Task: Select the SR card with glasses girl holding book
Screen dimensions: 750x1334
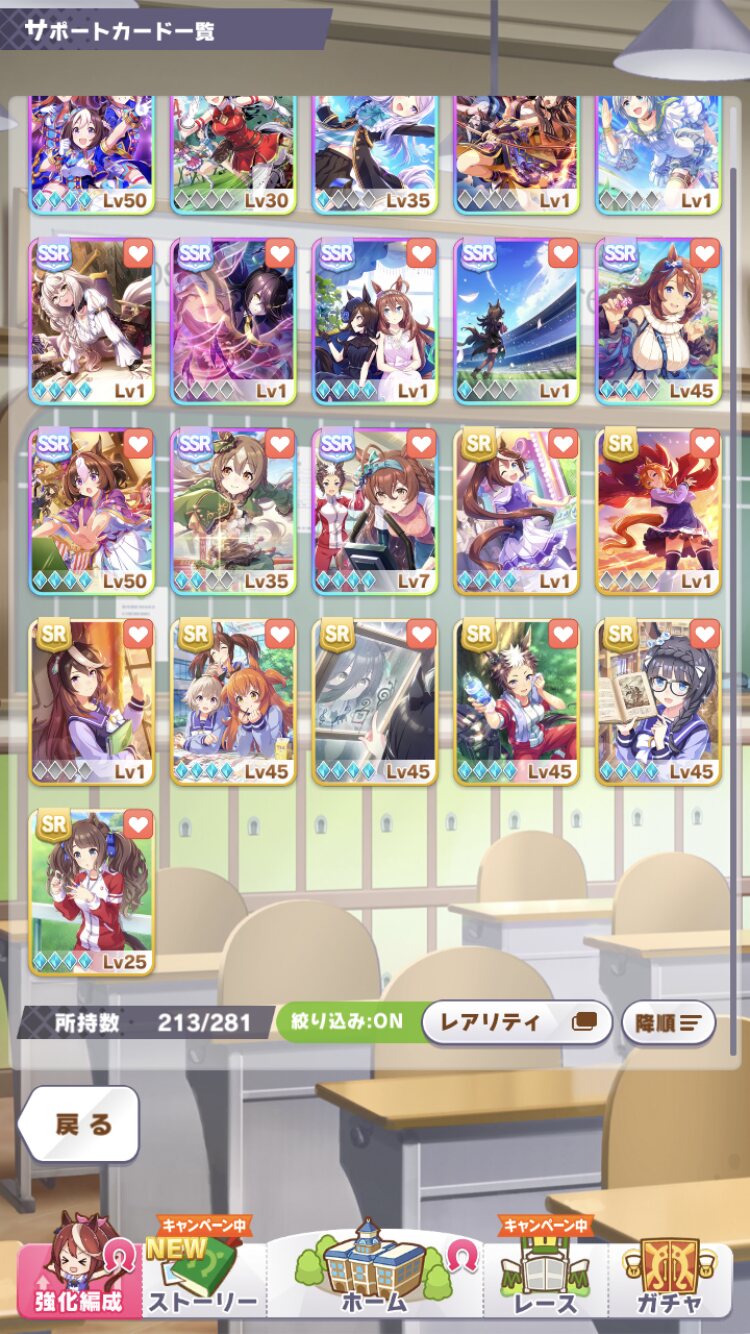Action: (659, 702)
